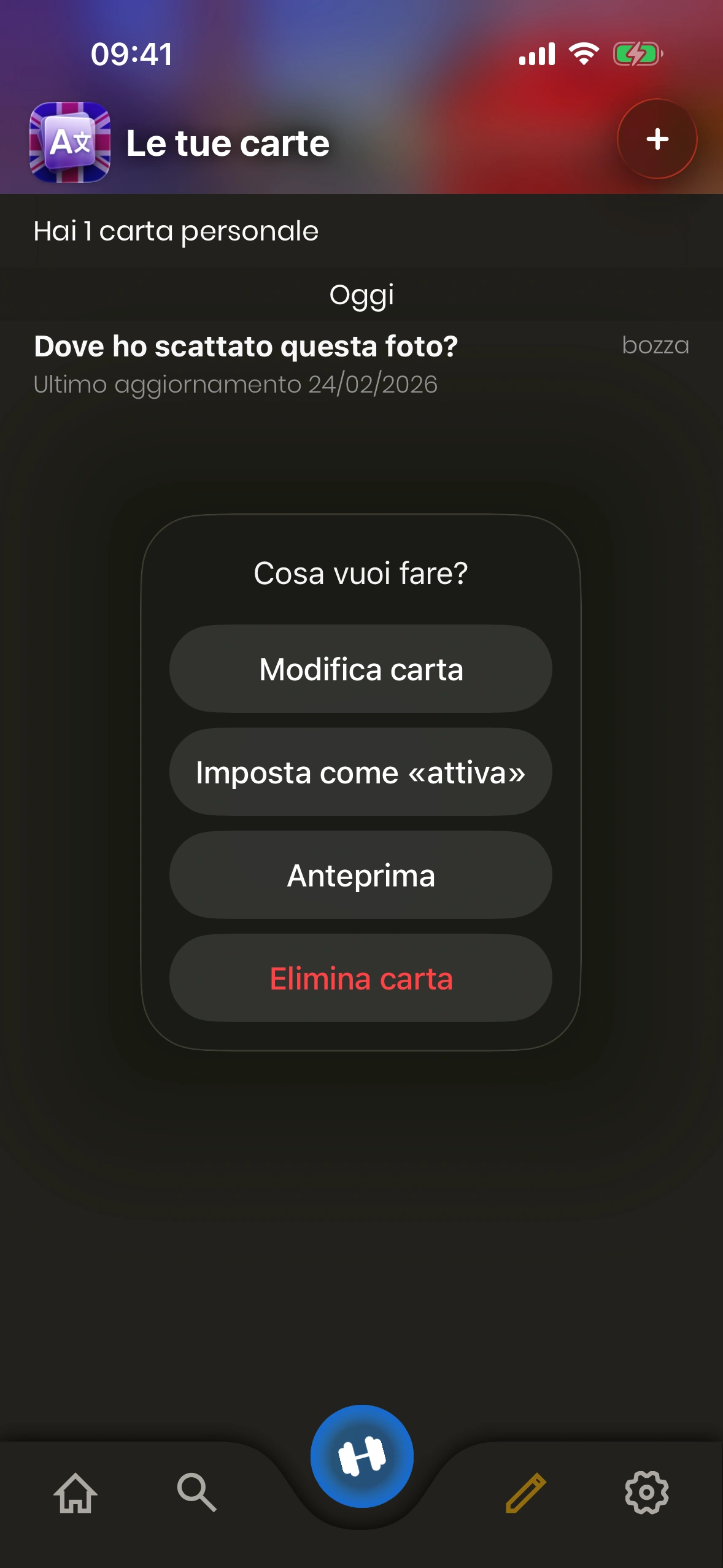Select Modifica carta
723x1568 pixels.
tap(361, 669)
